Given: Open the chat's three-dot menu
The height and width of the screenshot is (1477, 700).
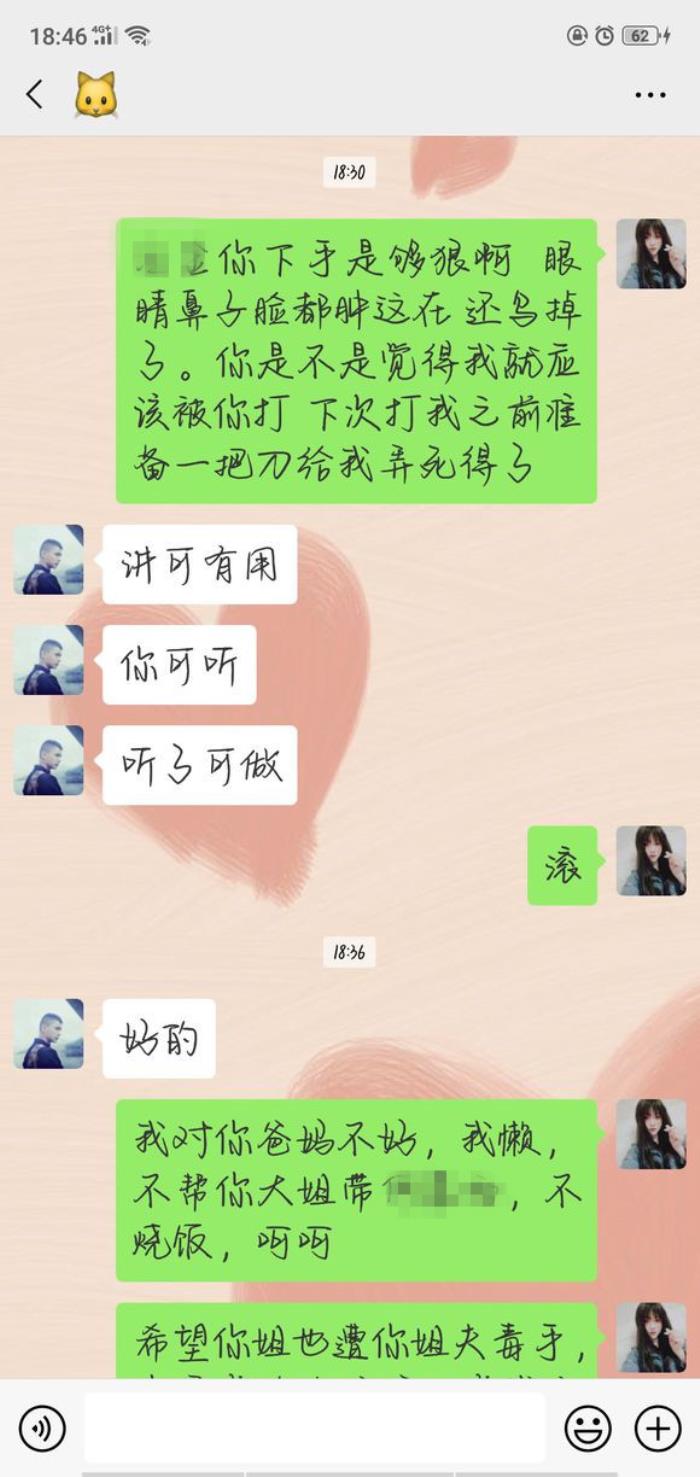Looking at the screenshot, I should (650, 96).
